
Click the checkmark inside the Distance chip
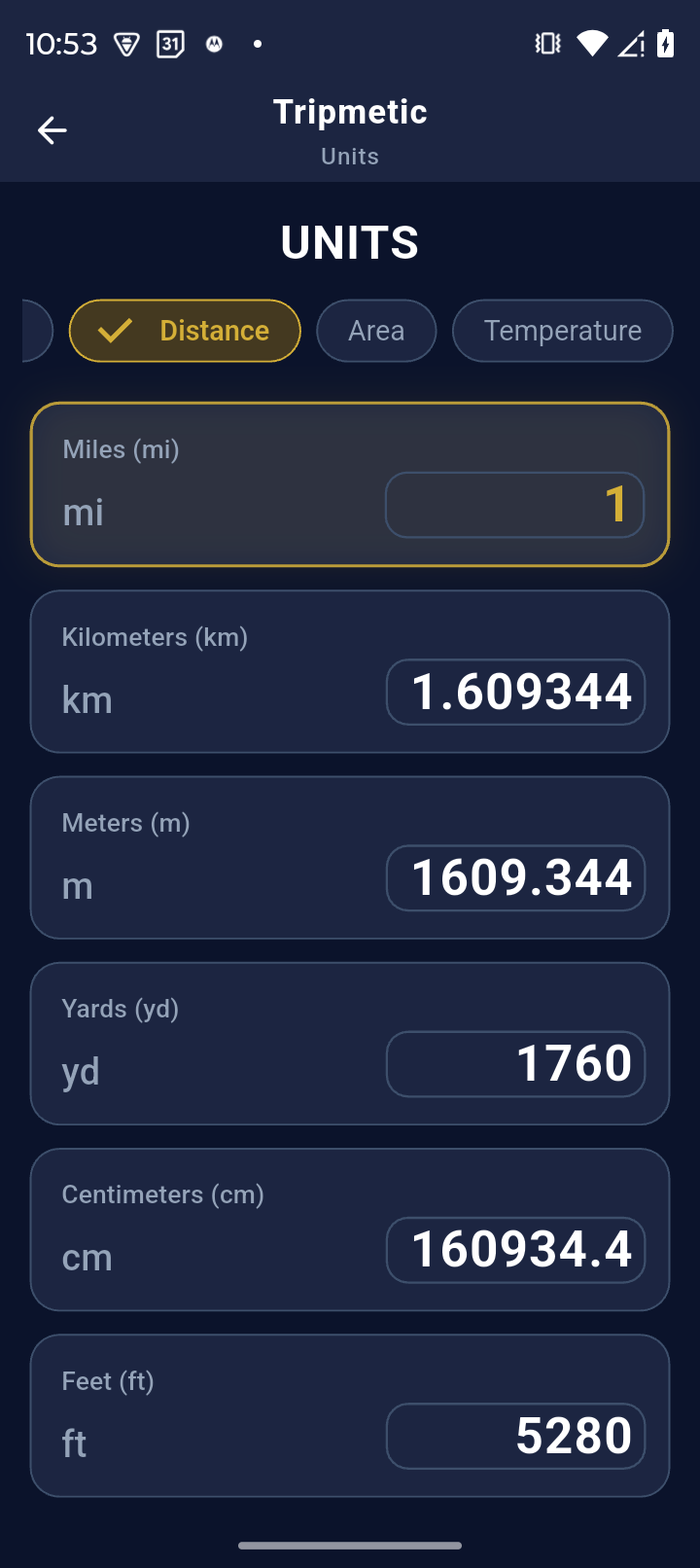pos(115,331)
